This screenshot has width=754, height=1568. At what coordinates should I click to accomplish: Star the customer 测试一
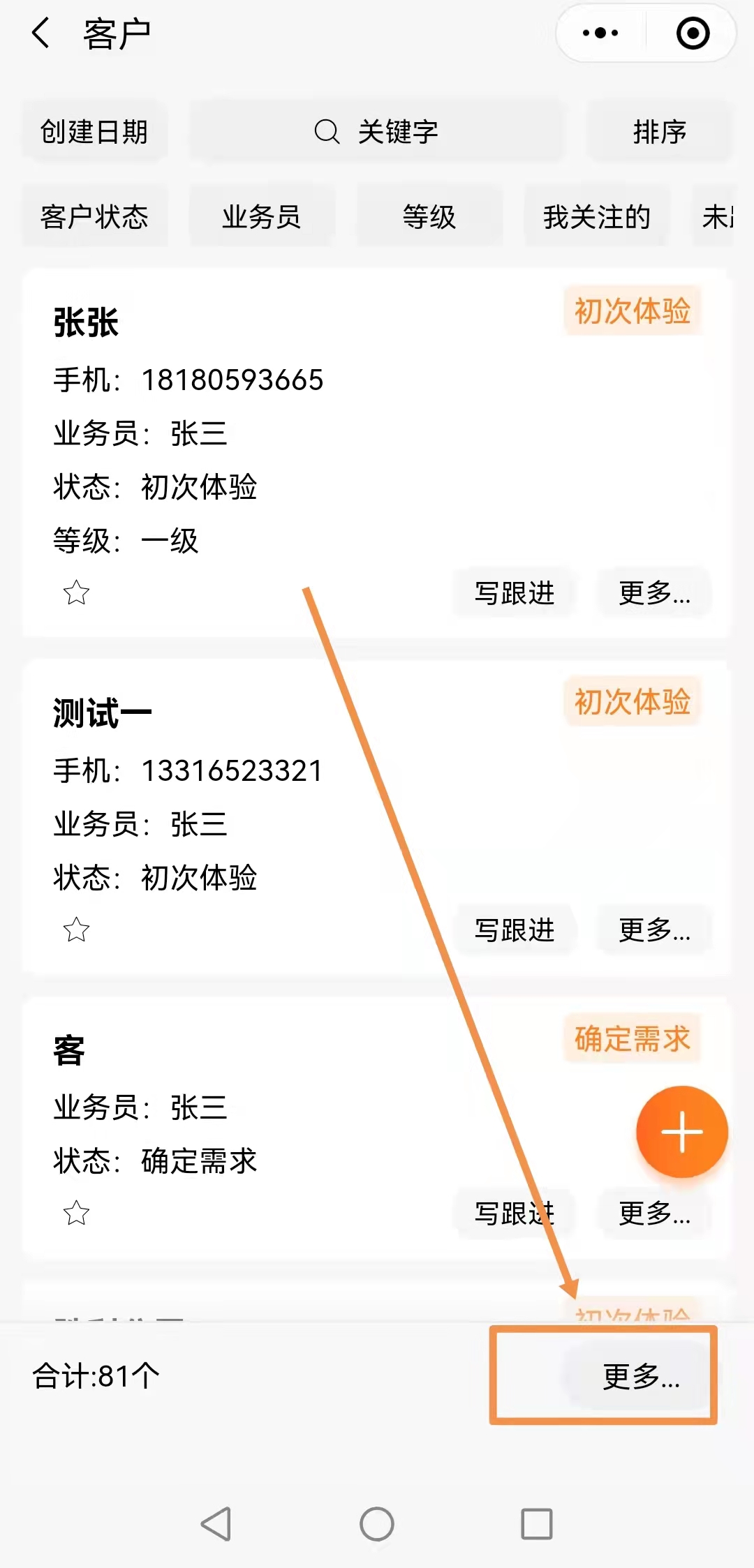click(x=76, y=929)
